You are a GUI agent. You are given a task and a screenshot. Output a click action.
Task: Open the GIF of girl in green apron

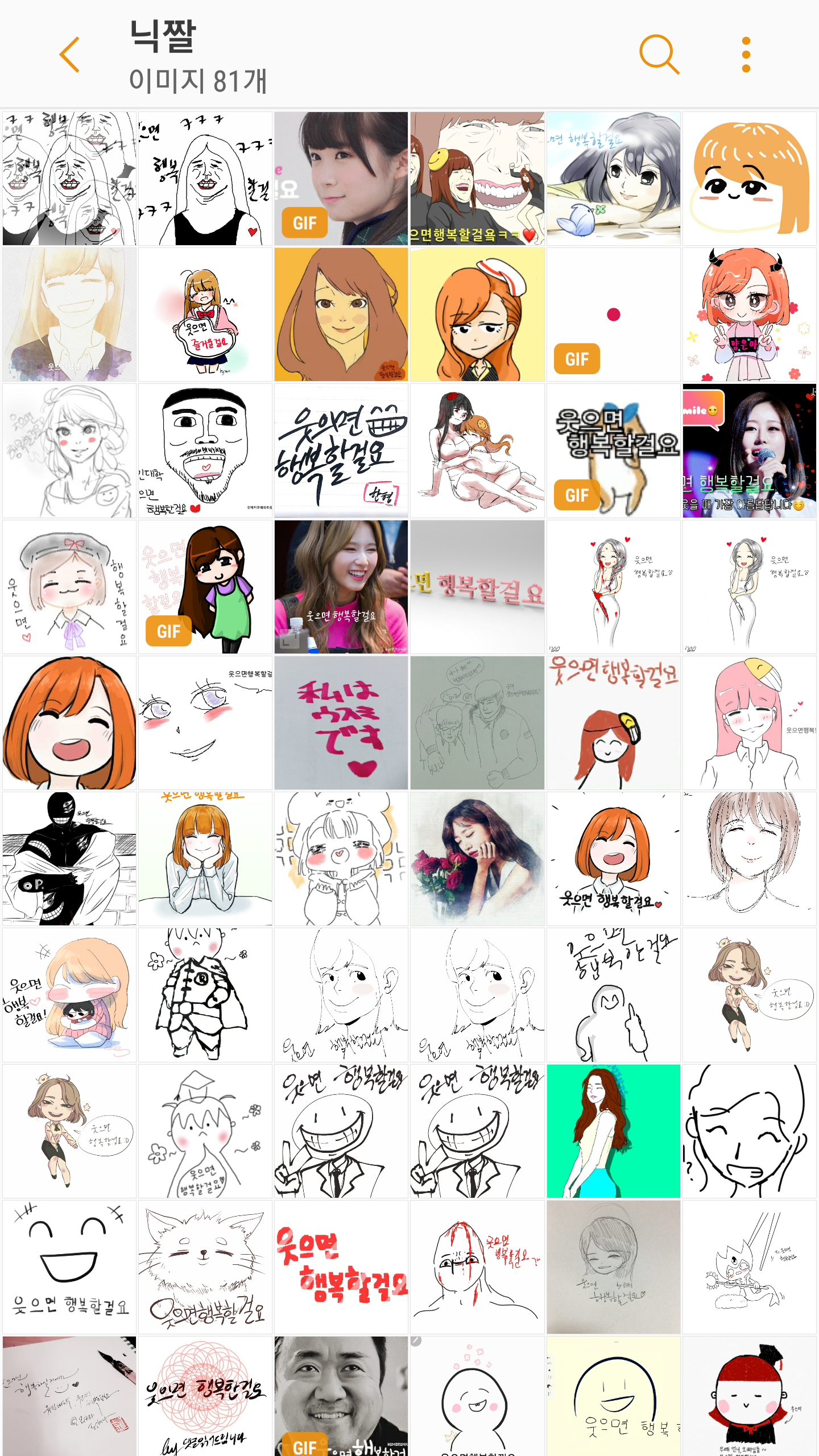click(205, 587)
